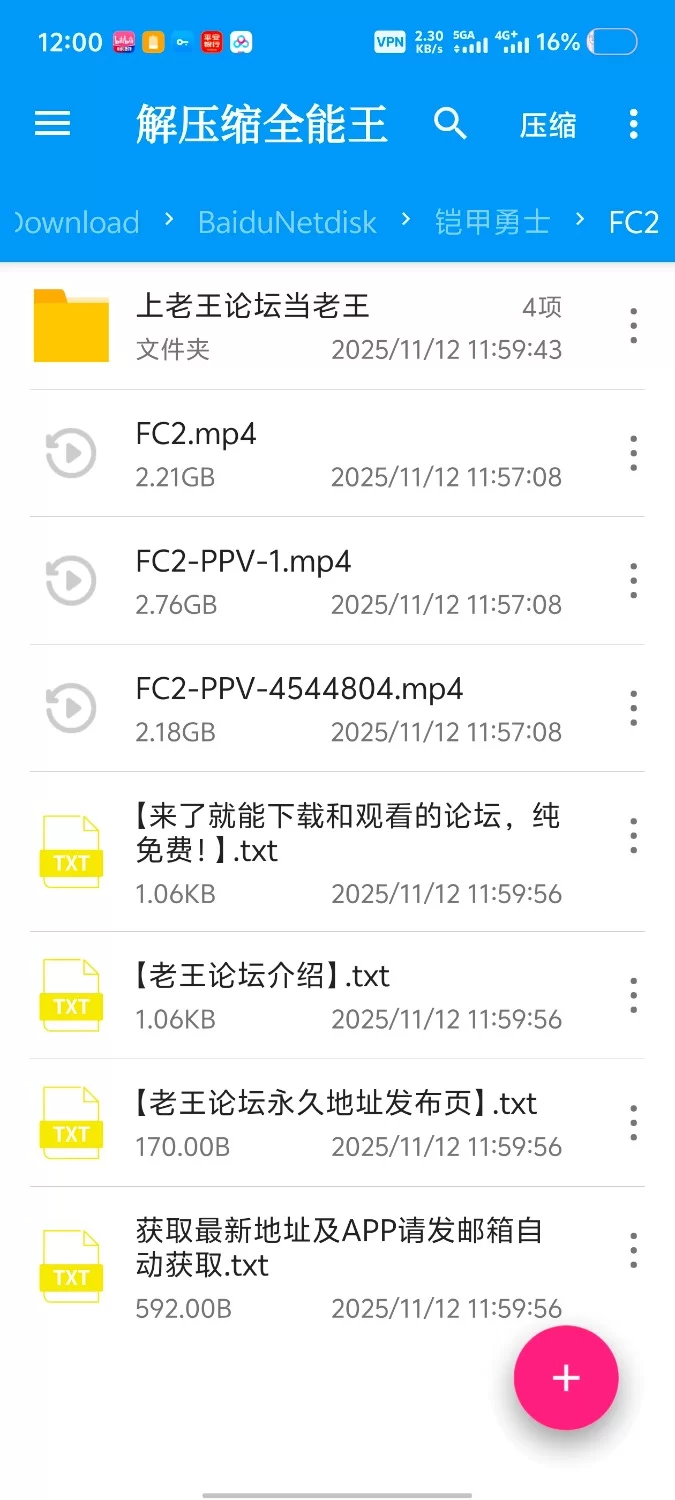
Task: Open the app bar overflow menu
Action: coord(633,124)
